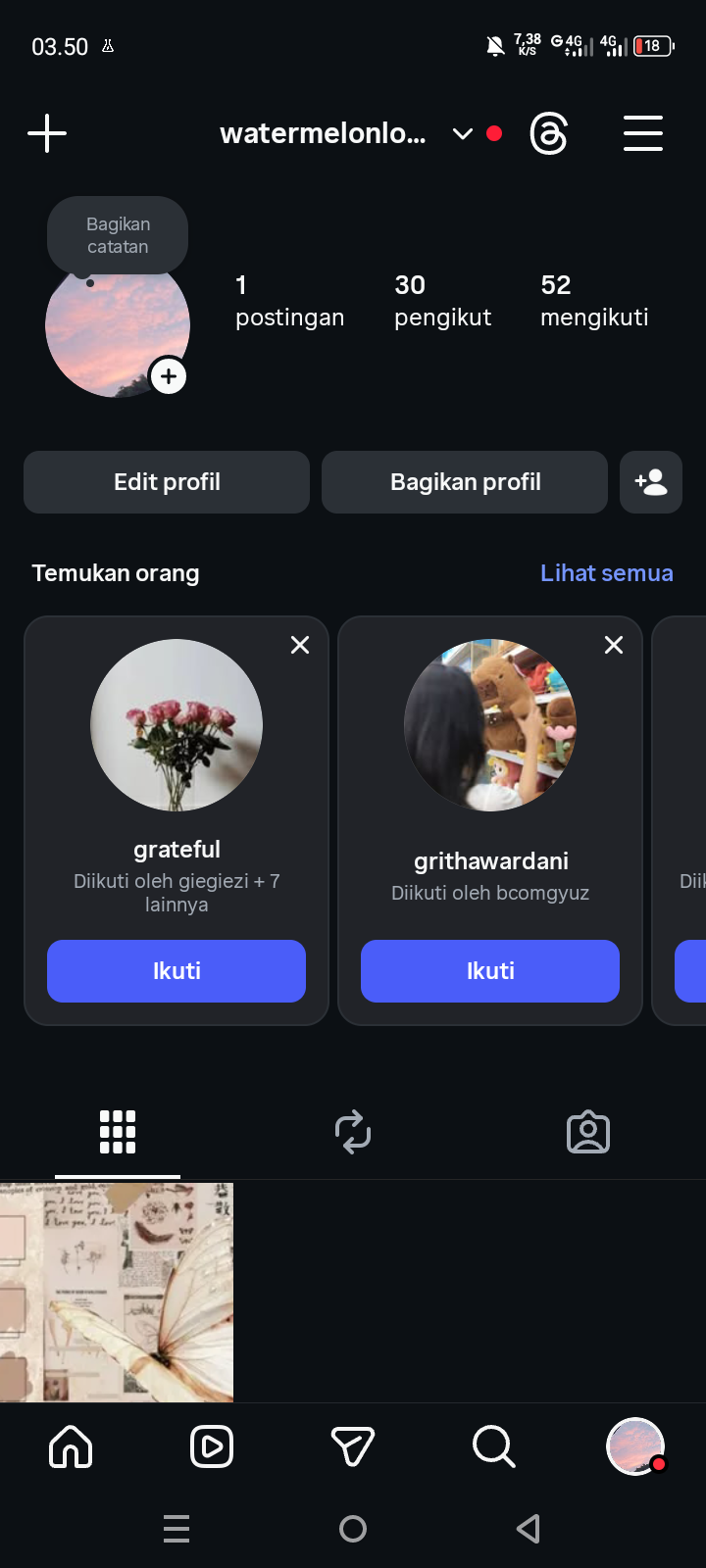Open the discover people icon button
The image size is (706, 1568).
pyautogui.click(x=651, y=482)
